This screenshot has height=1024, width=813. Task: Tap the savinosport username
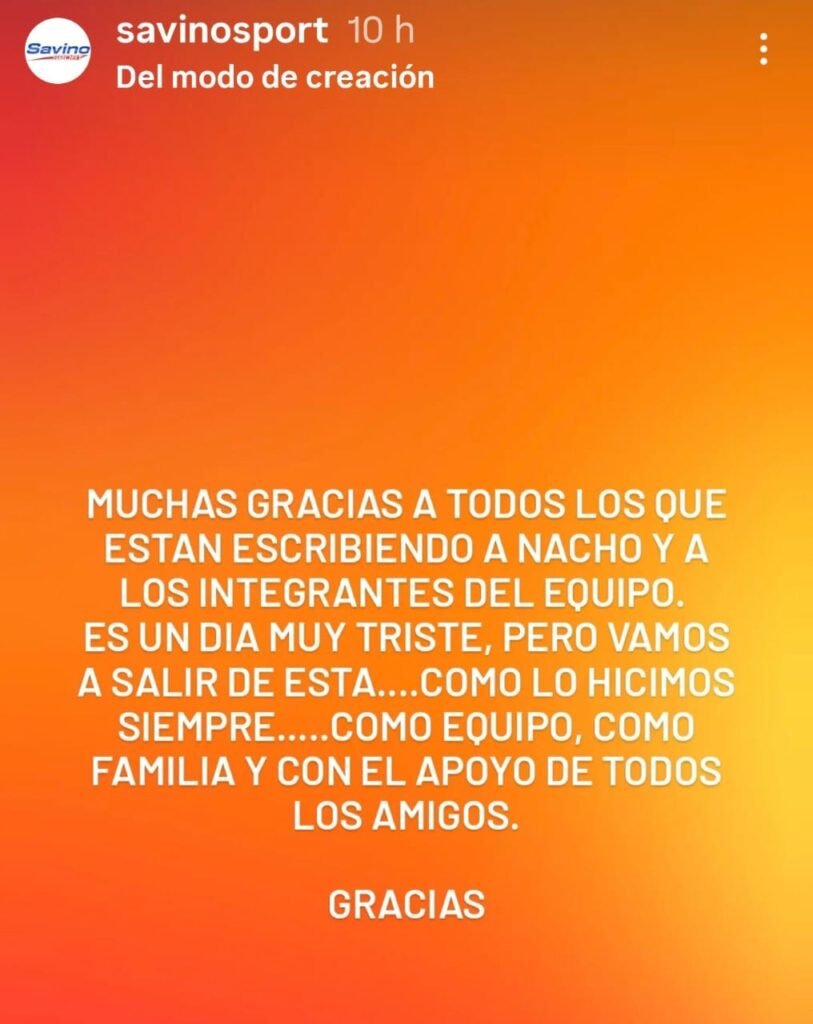coord(222,31)
